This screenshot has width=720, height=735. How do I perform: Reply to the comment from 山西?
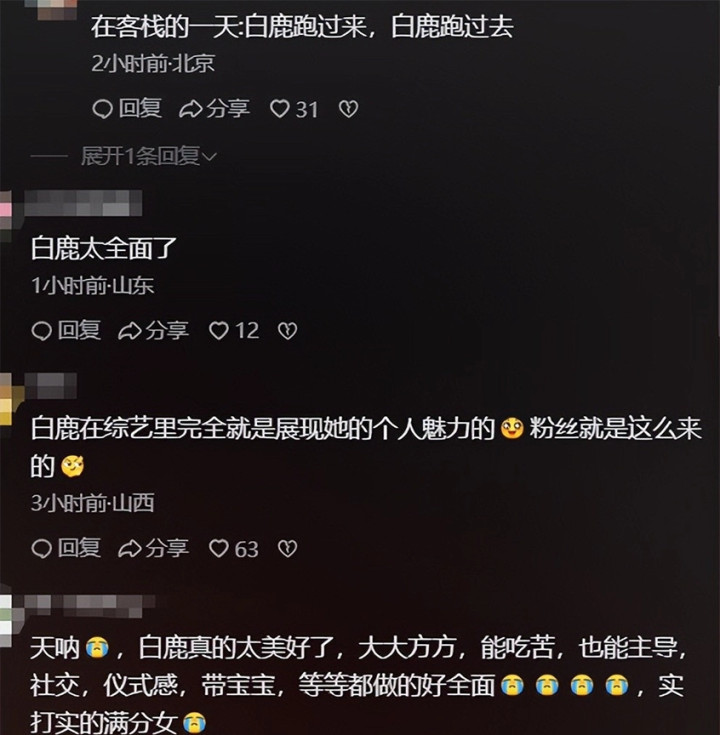coord(66,548)
